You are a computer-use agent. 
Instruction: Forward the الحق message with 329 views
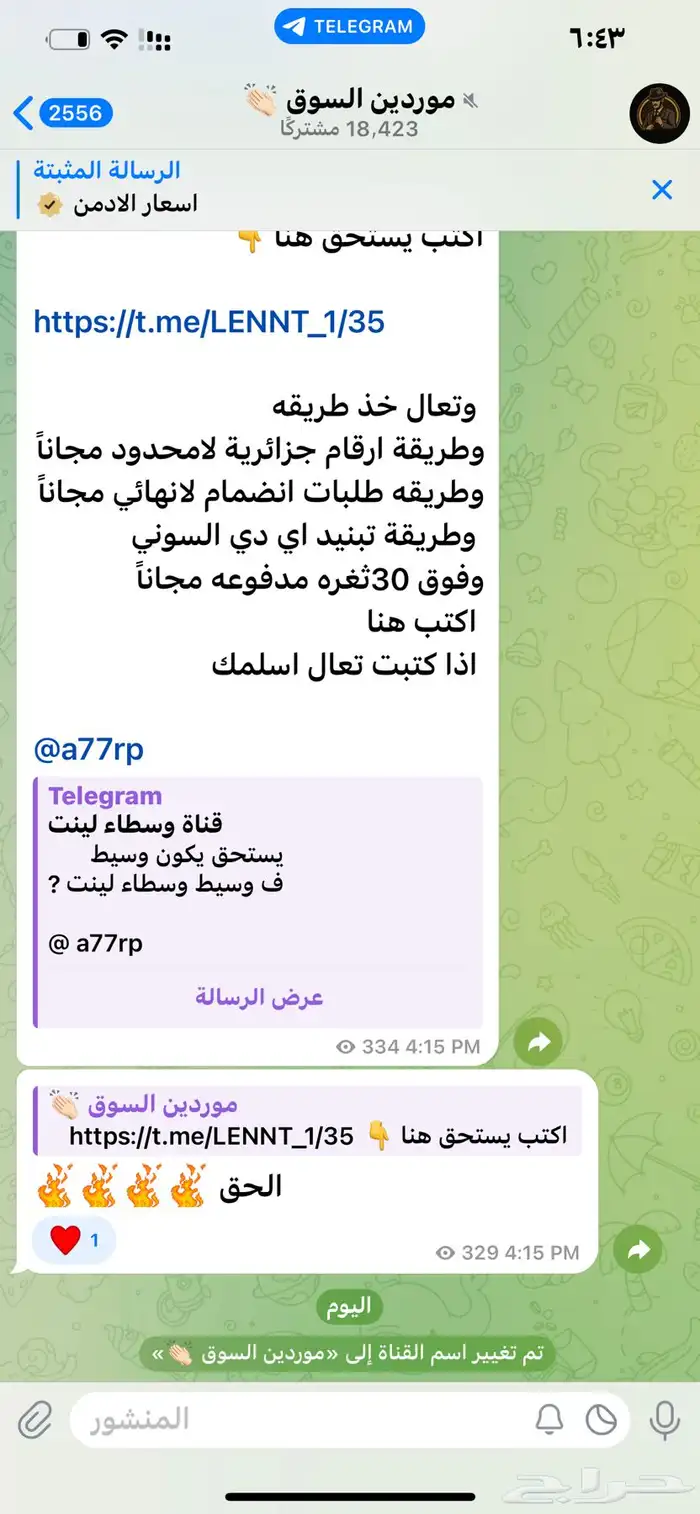pyautogui.click(x=638, y=1249)
